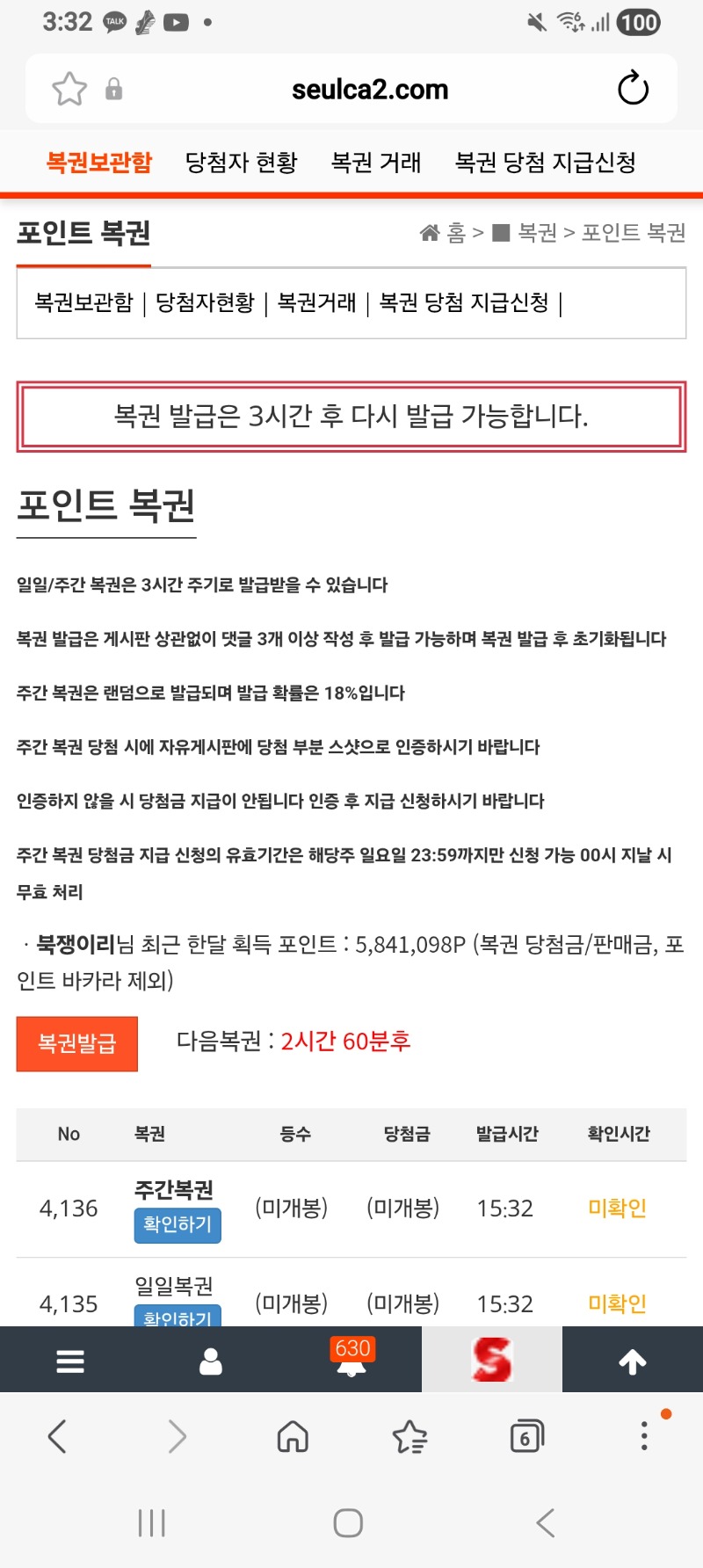Tap the red S logo button in the bottom bar
This screenshot has height=1568, width=703.
pos(492,1360)
